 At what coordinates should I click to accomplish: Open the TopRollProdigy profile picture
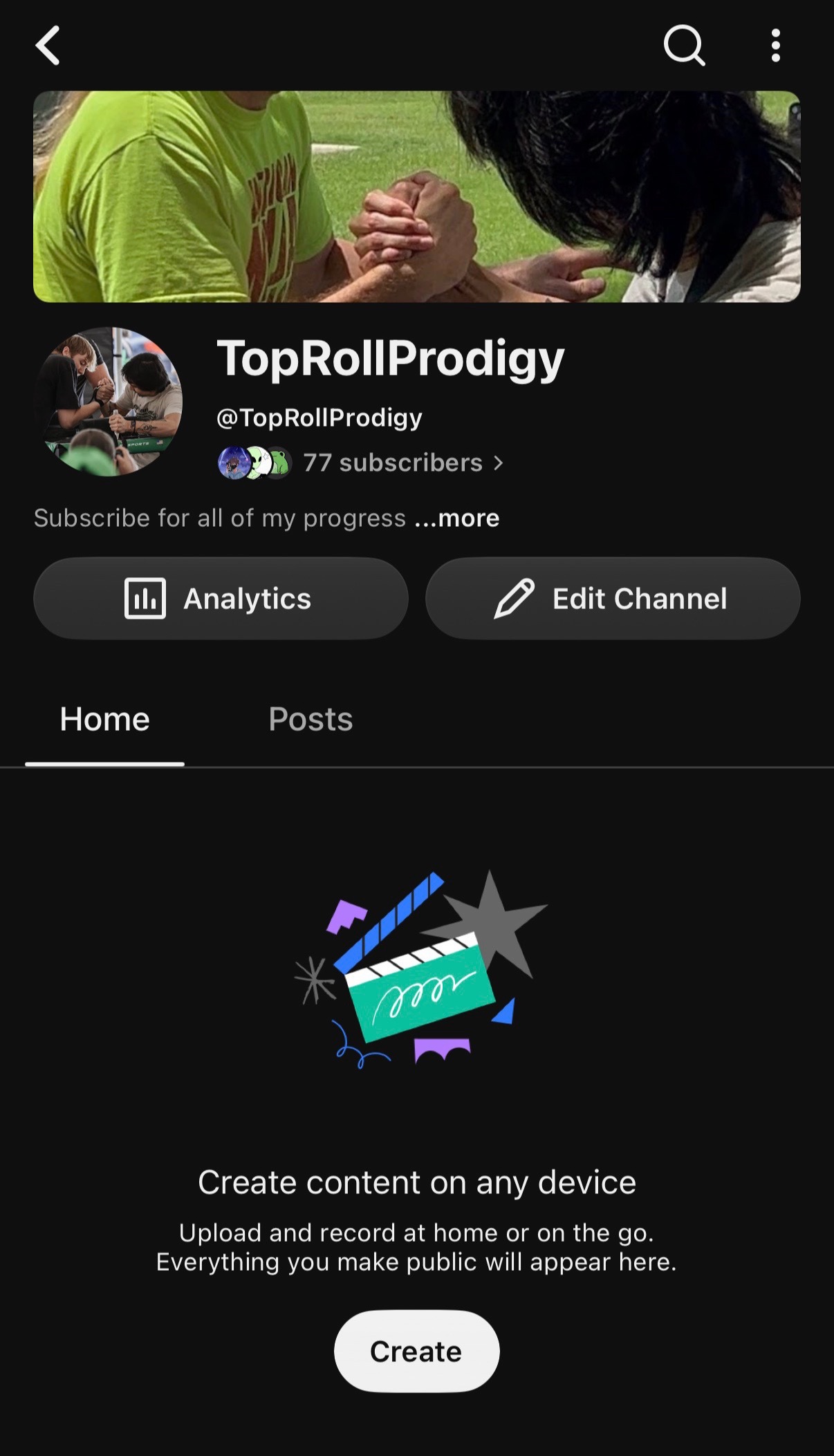108,402
